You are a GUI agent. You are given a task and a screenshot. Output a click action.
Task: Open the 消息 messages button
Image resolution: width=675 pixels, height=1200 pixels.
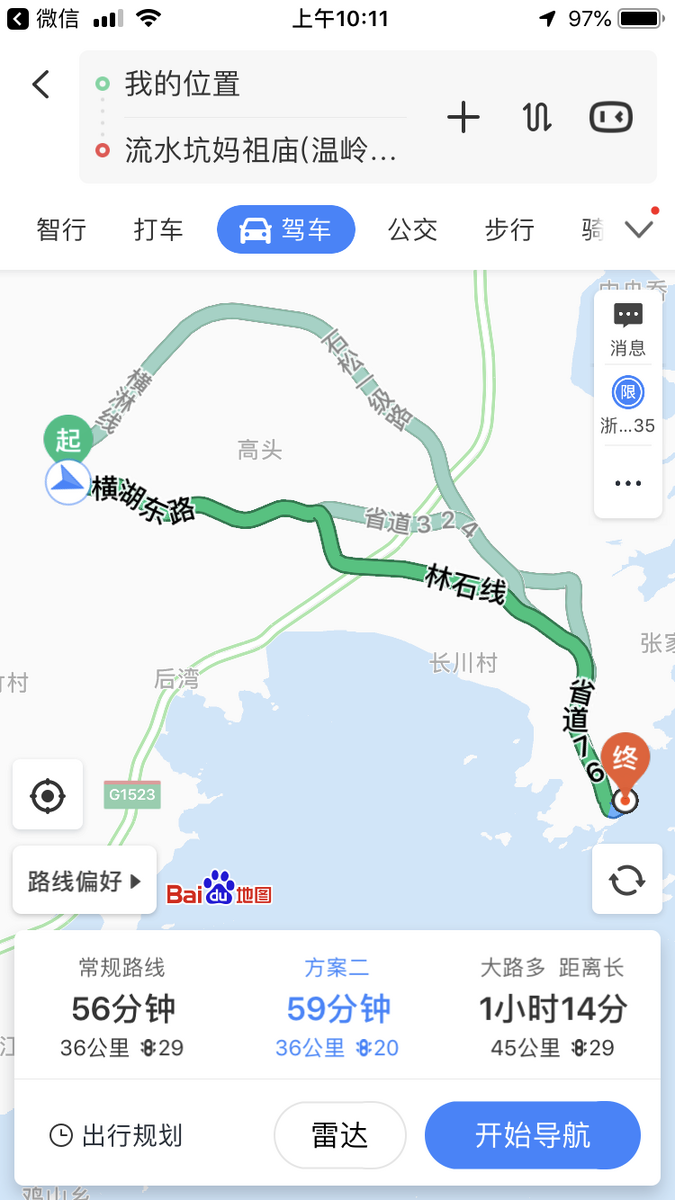[628, 331]
